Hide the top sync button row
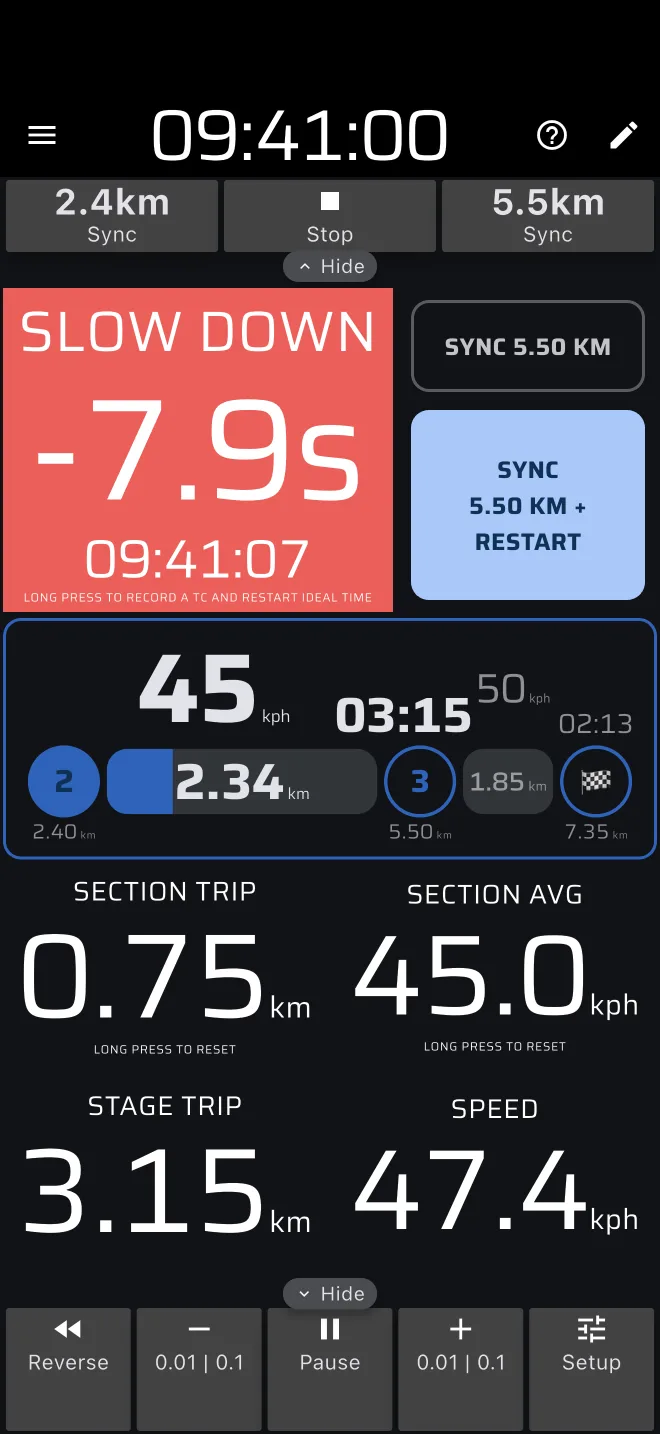This screenshot has width=660, height=1434. pos(330,267)
